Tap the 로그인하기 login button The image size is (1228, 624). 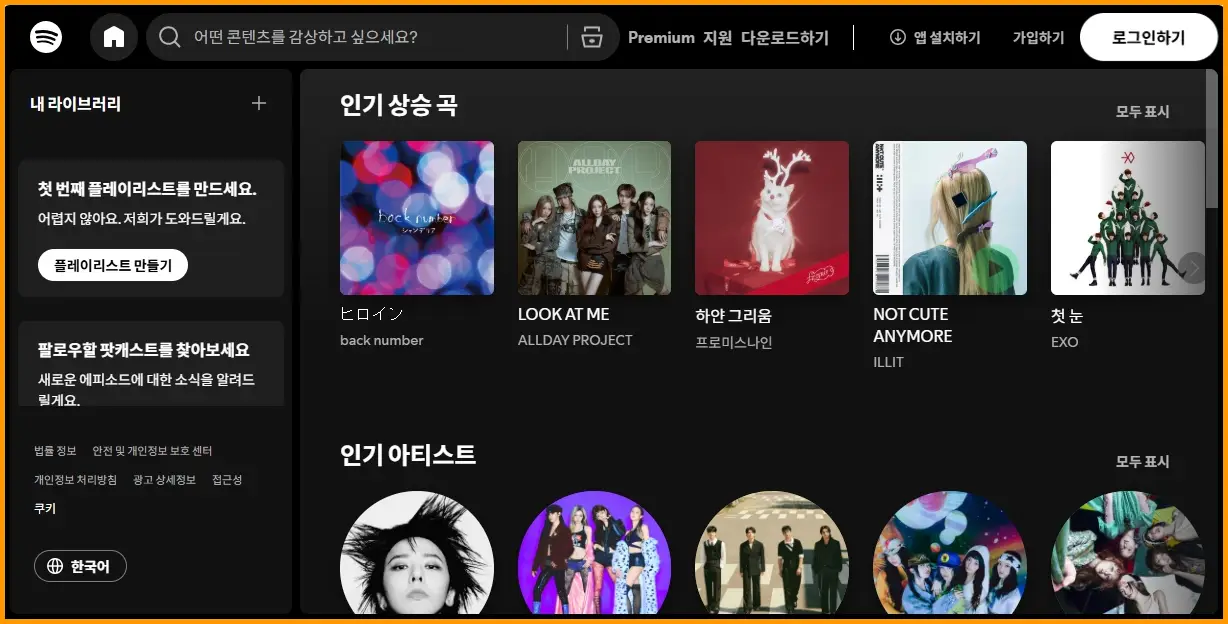1148,38
